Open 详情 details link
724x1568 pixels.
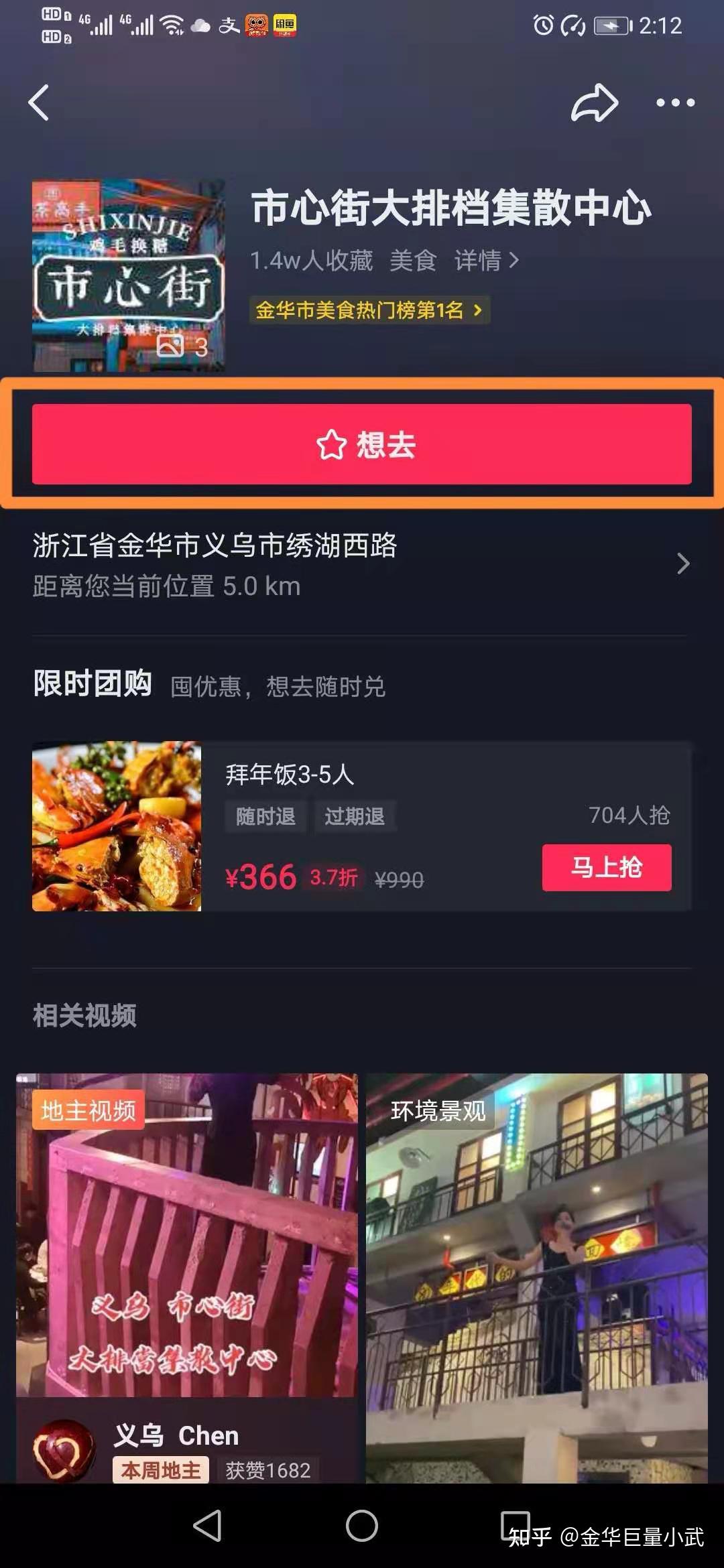tap(487, 260)
